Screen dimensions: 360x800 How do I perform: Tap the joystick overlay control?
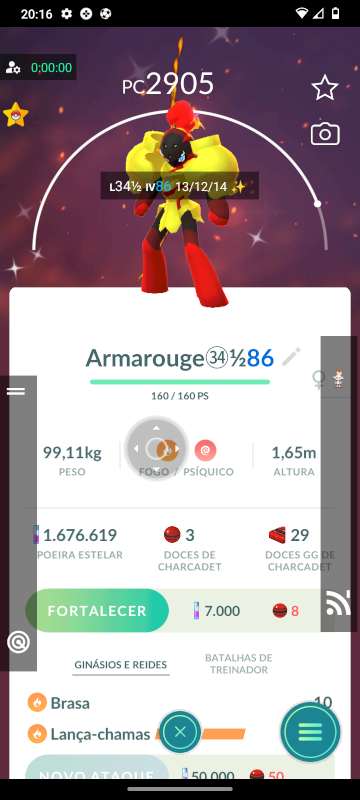(157, 449)
